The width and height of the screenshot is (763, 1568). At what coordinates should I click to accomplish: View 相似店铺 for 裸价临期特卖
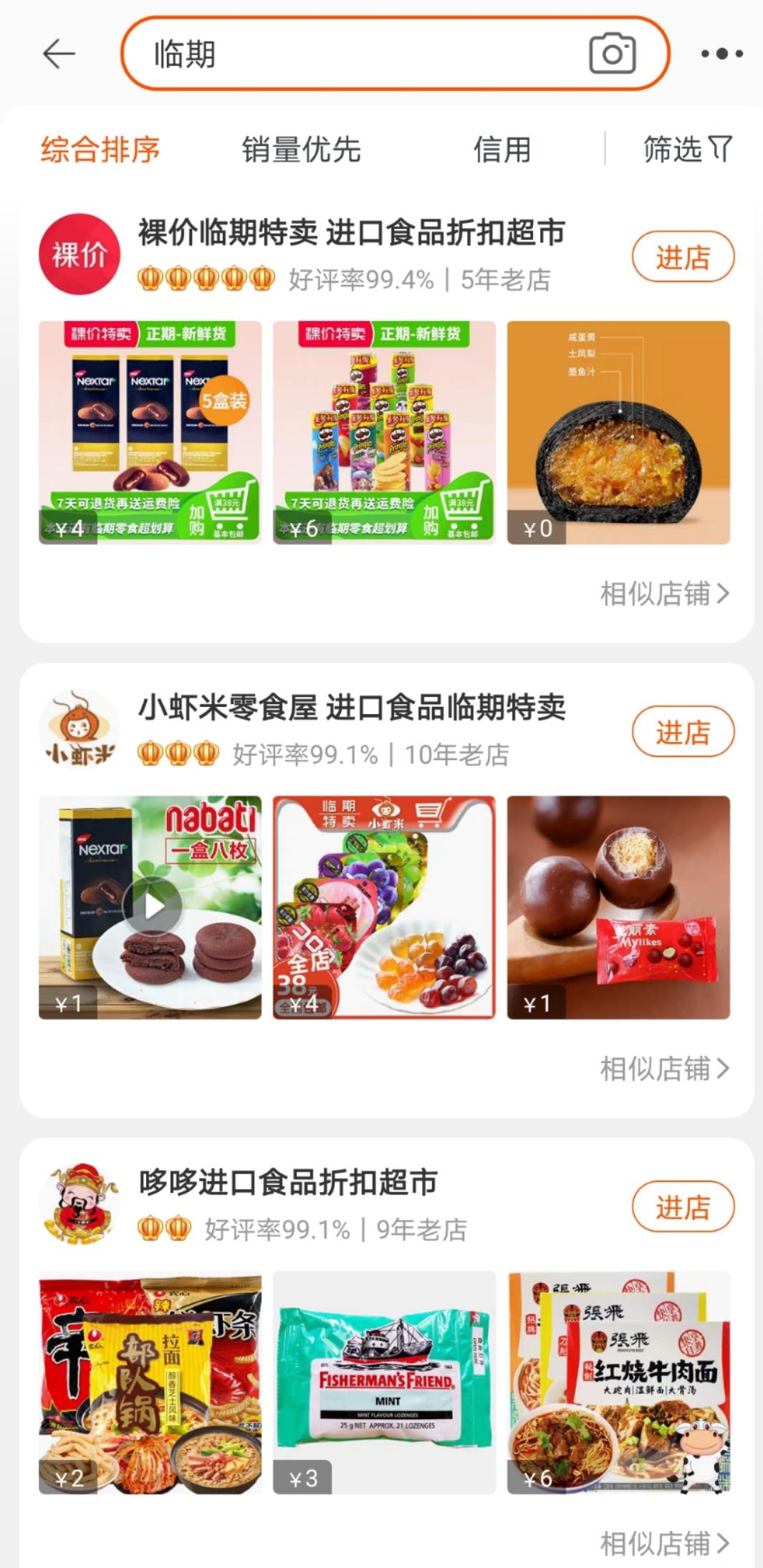click(x=664, y=594)
